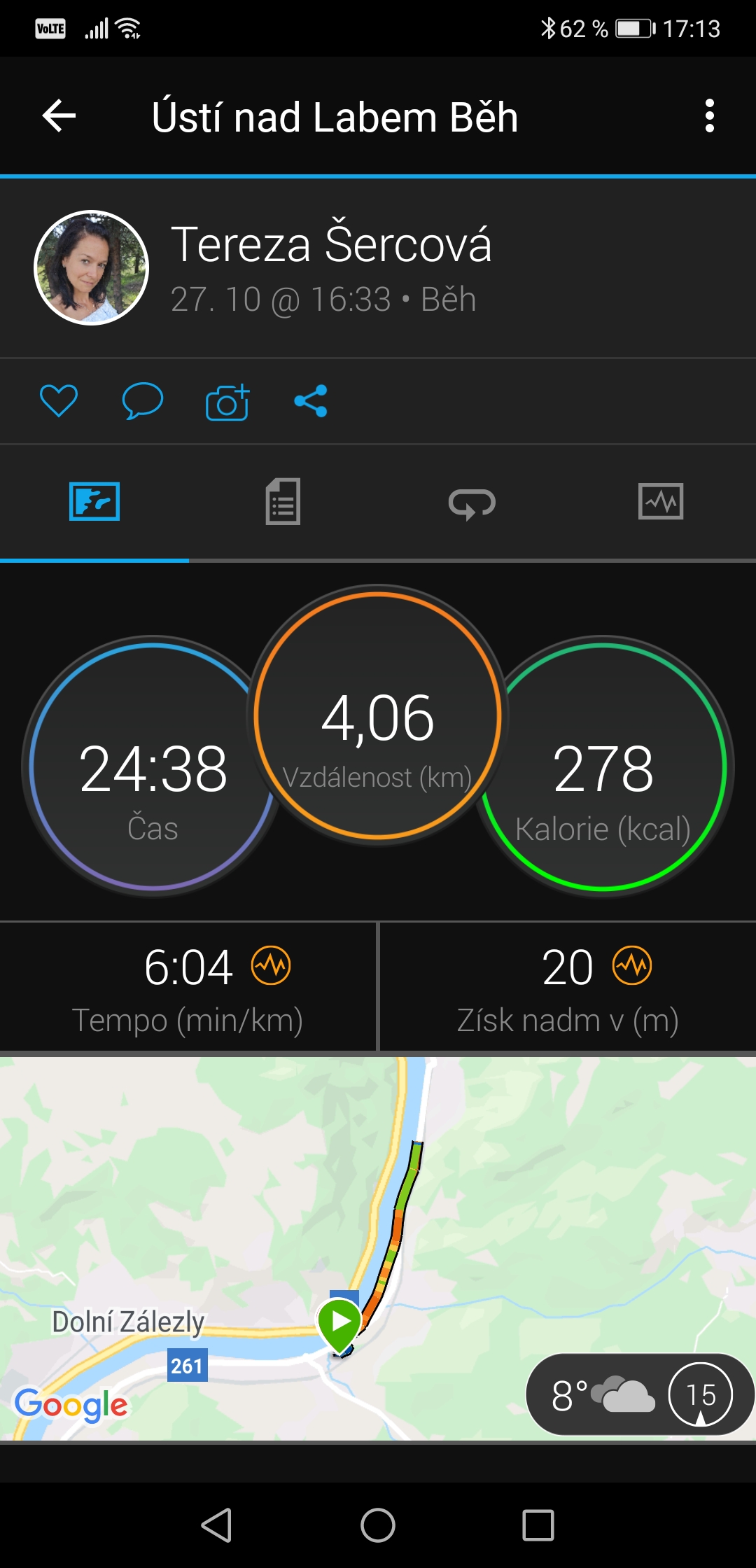756x1568 pixels.
Task: Go back using the top-left arrow
Action: tap(59, 115)
